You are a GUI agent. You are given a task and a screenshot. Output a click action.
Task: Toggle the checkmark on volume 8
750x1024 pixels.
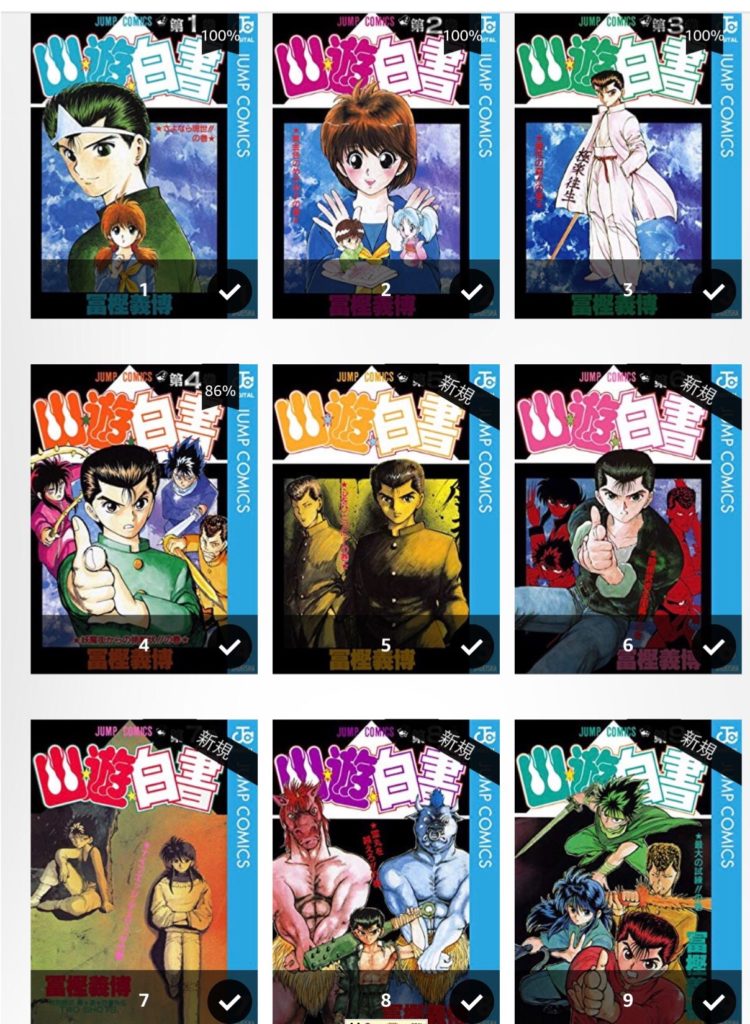coord(471,1001)
